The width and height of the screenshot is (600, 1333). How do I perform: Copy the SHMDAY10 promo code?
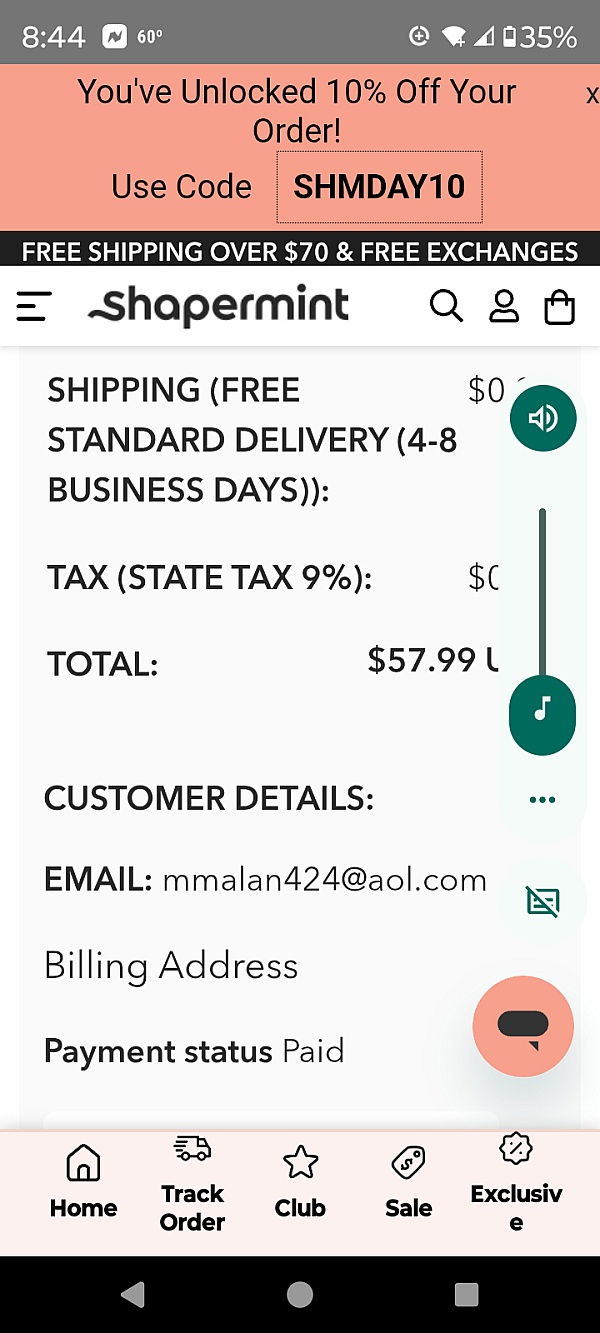click(x=379, y=187)
